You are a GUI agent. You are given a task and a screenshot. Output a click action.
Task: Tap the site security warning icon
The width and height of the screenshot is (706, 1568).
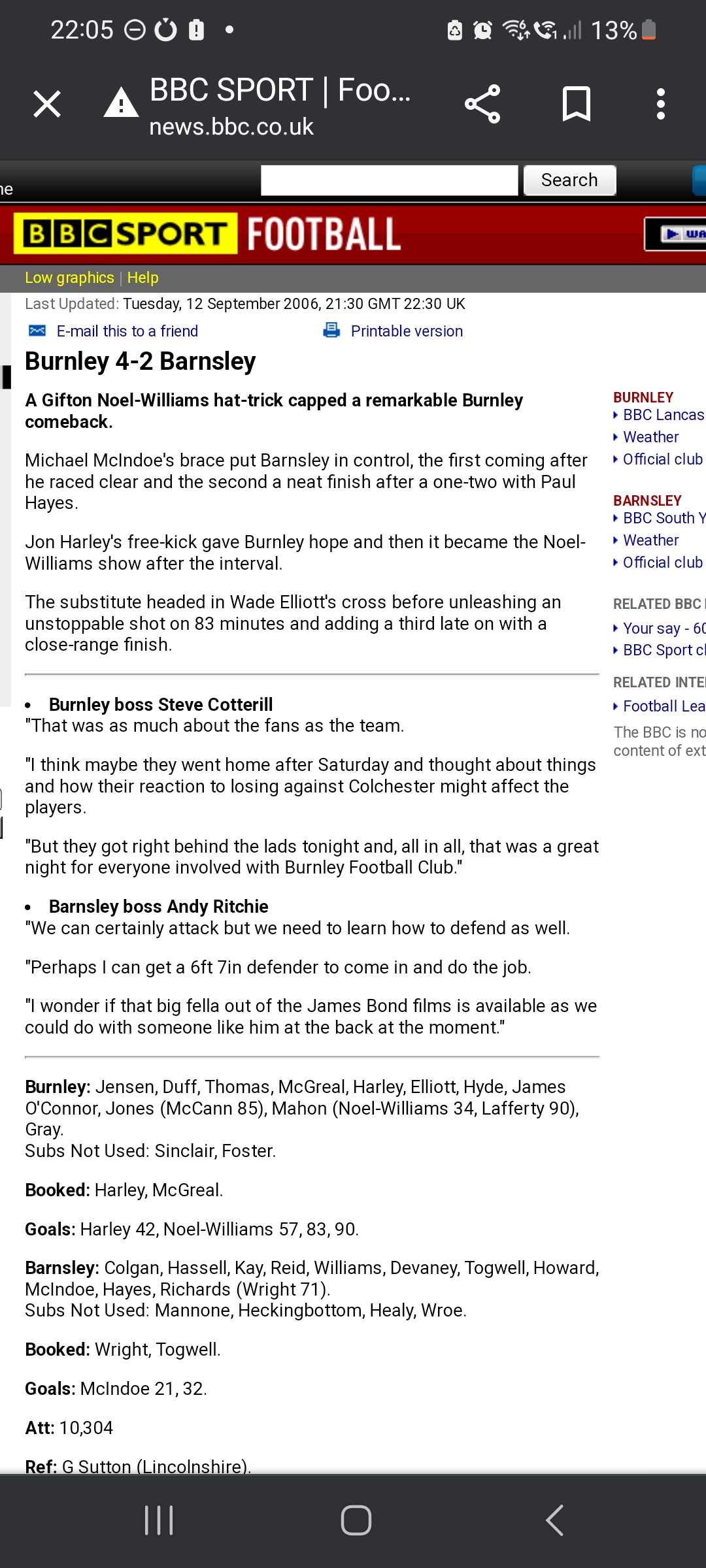pos(121,104)
